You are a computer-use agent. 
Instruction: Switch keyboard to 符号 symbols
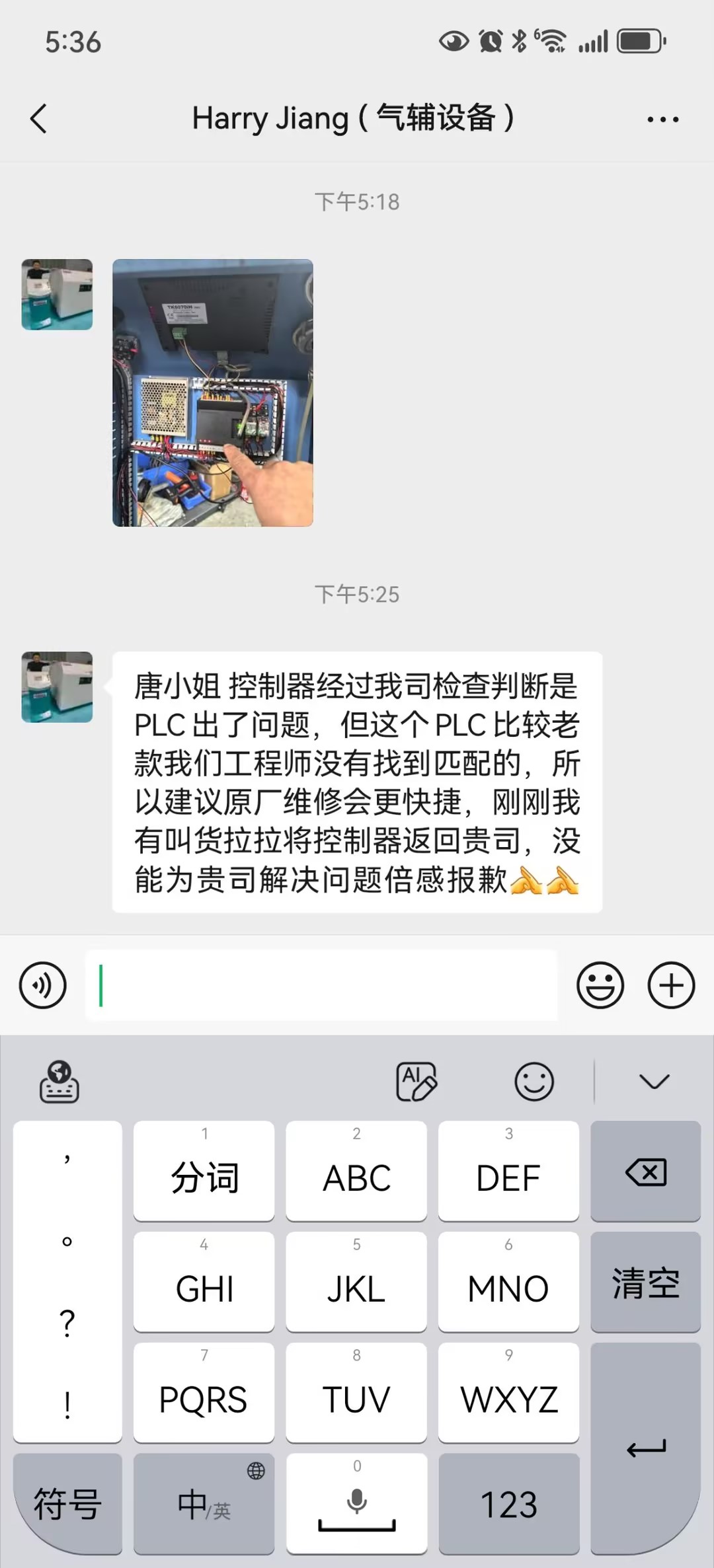click(x=67, y=1503)
